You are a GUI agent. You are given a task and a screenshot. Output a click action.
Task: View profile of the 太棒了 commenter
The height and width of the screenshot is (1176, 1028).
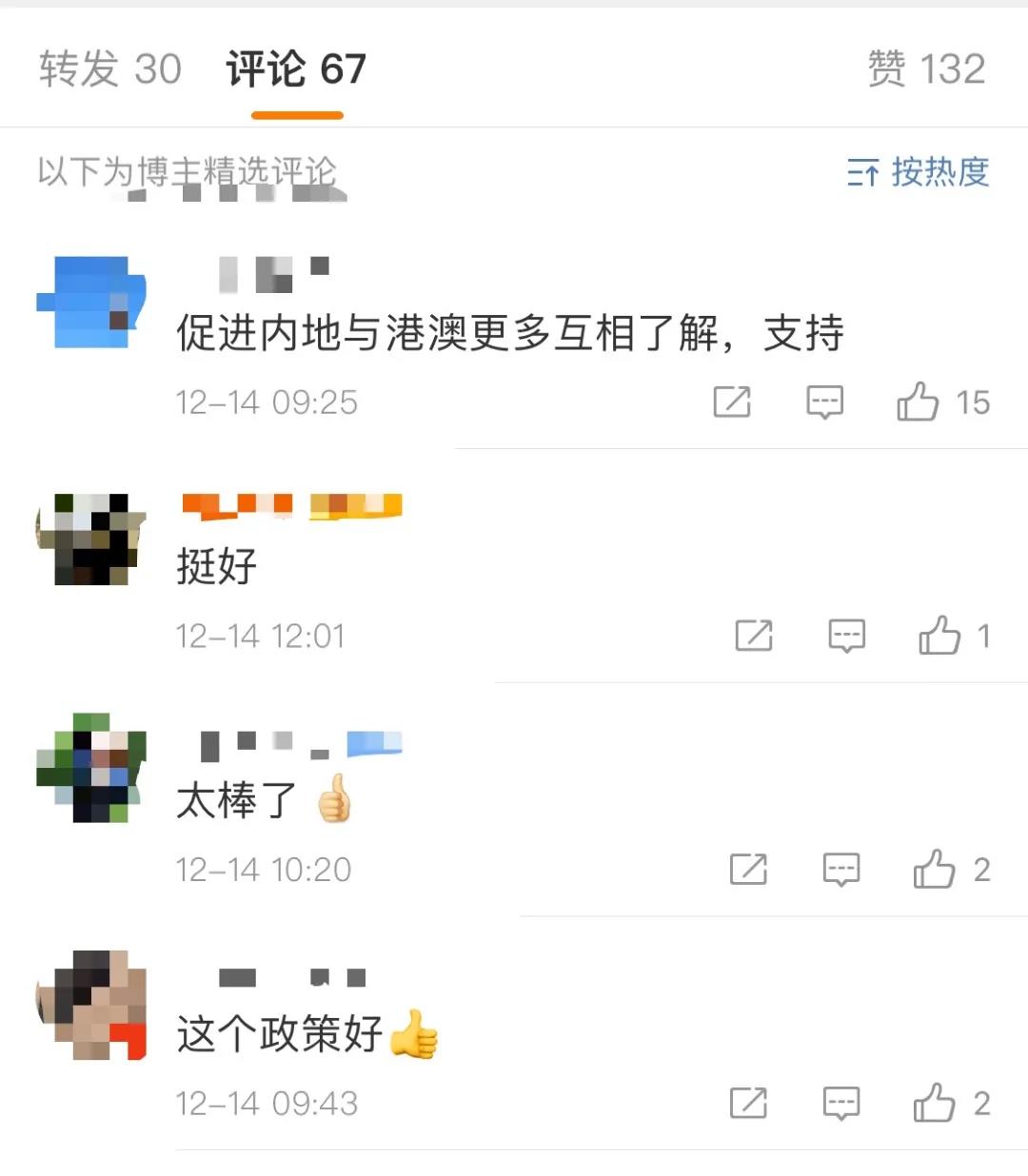tap(91, 768)
